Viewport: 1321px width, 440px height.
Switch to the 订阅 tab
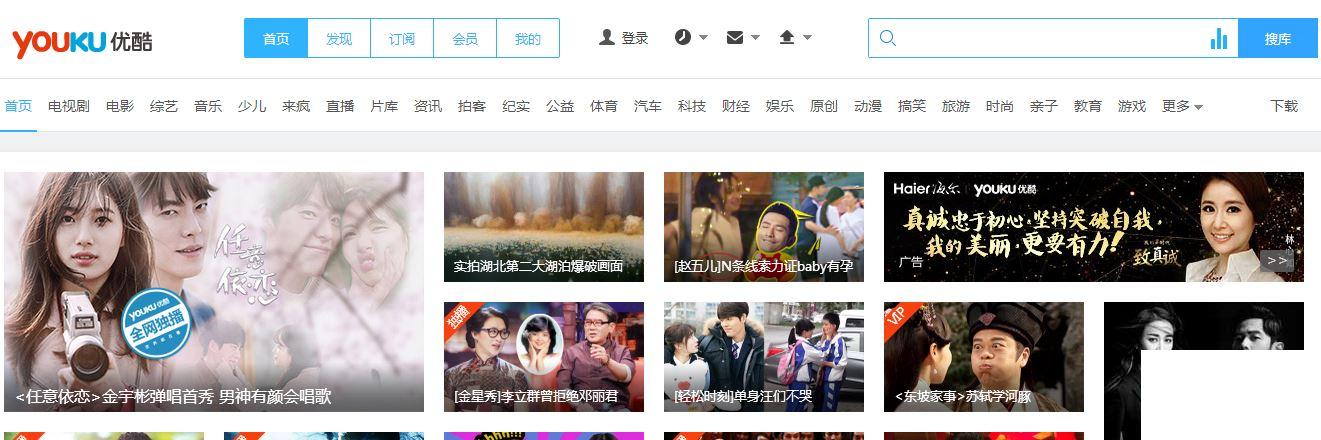tap(402, 39)
